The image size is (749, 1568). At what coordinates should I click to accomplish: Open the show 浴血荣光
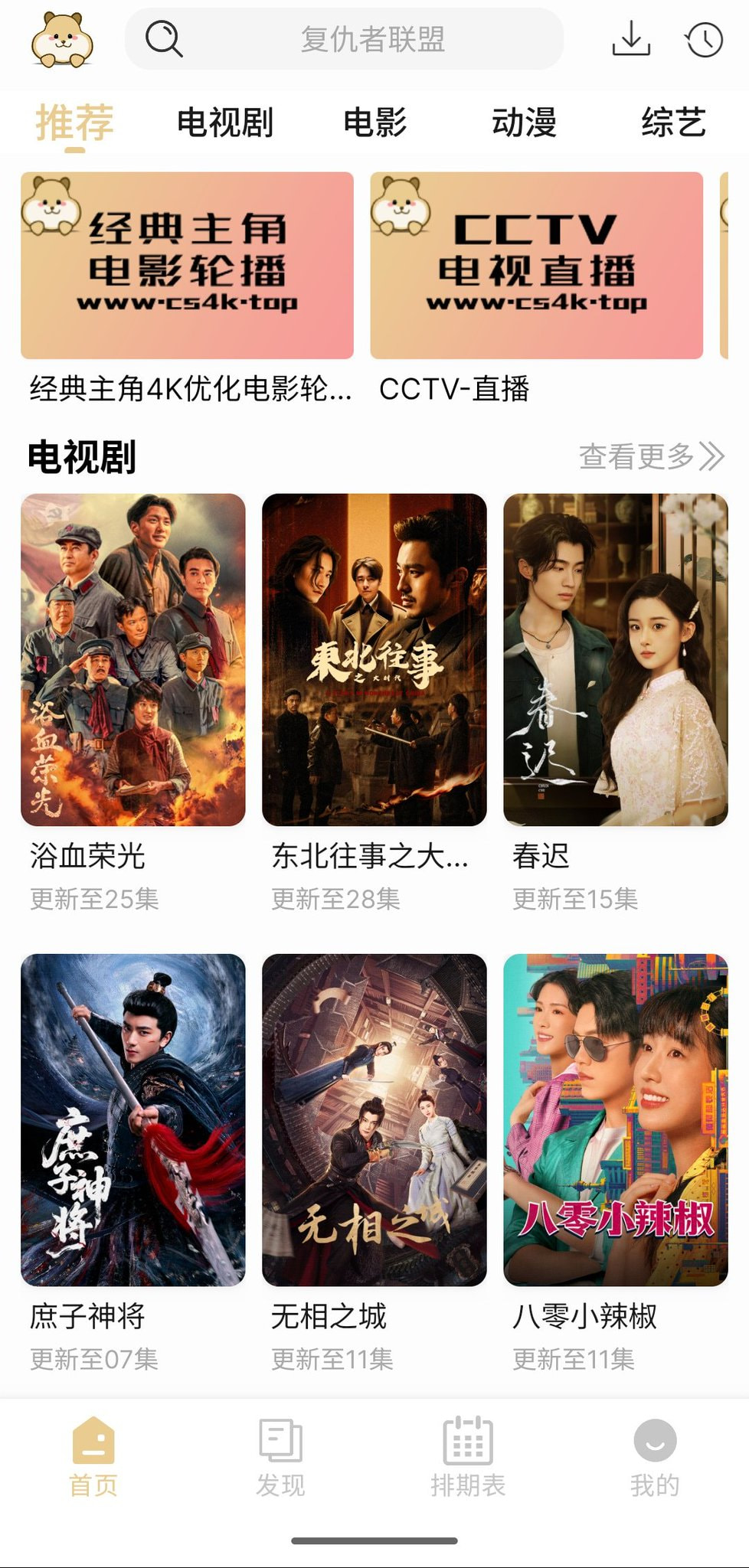tap(132, 660)
